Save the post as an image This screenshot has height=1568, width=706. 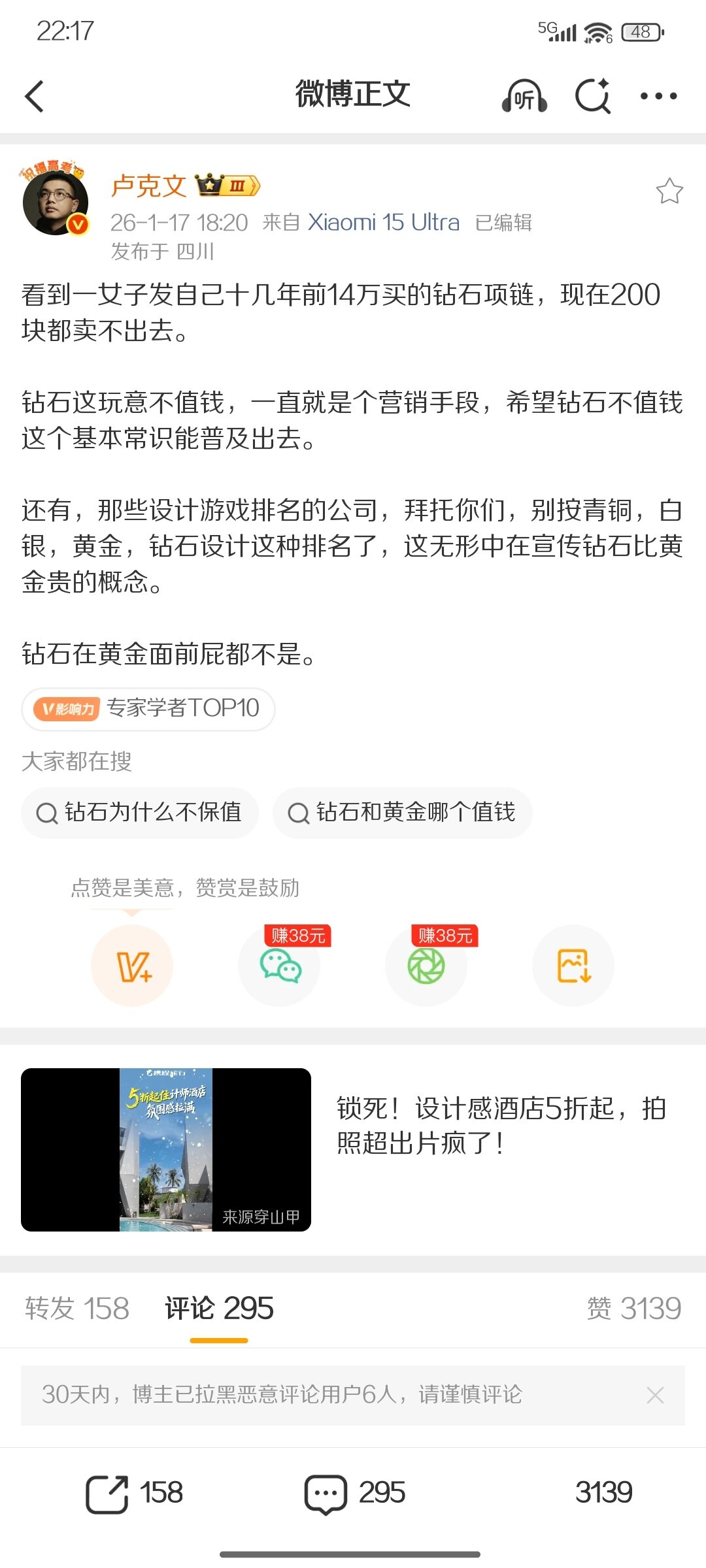tap(573, 966)
